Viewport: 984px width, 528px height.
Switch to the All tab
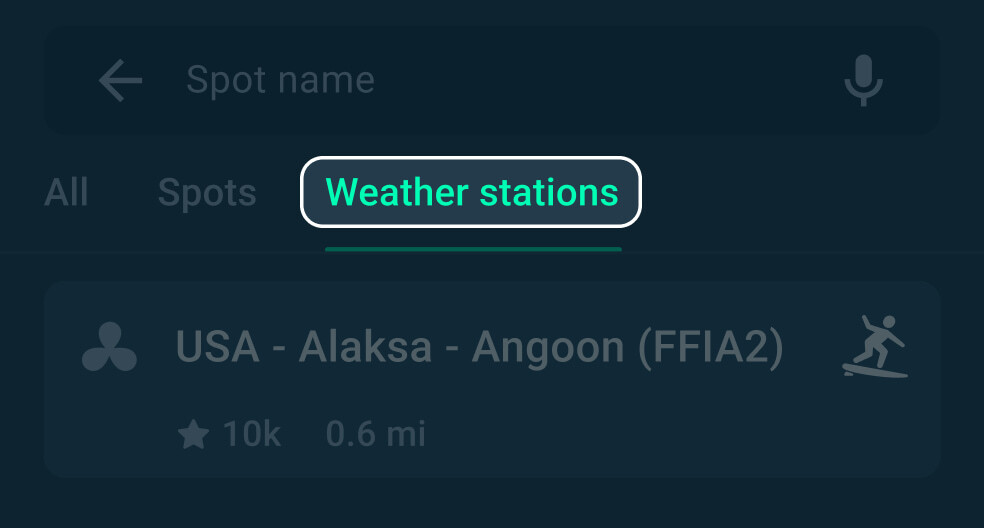point(67,192)
